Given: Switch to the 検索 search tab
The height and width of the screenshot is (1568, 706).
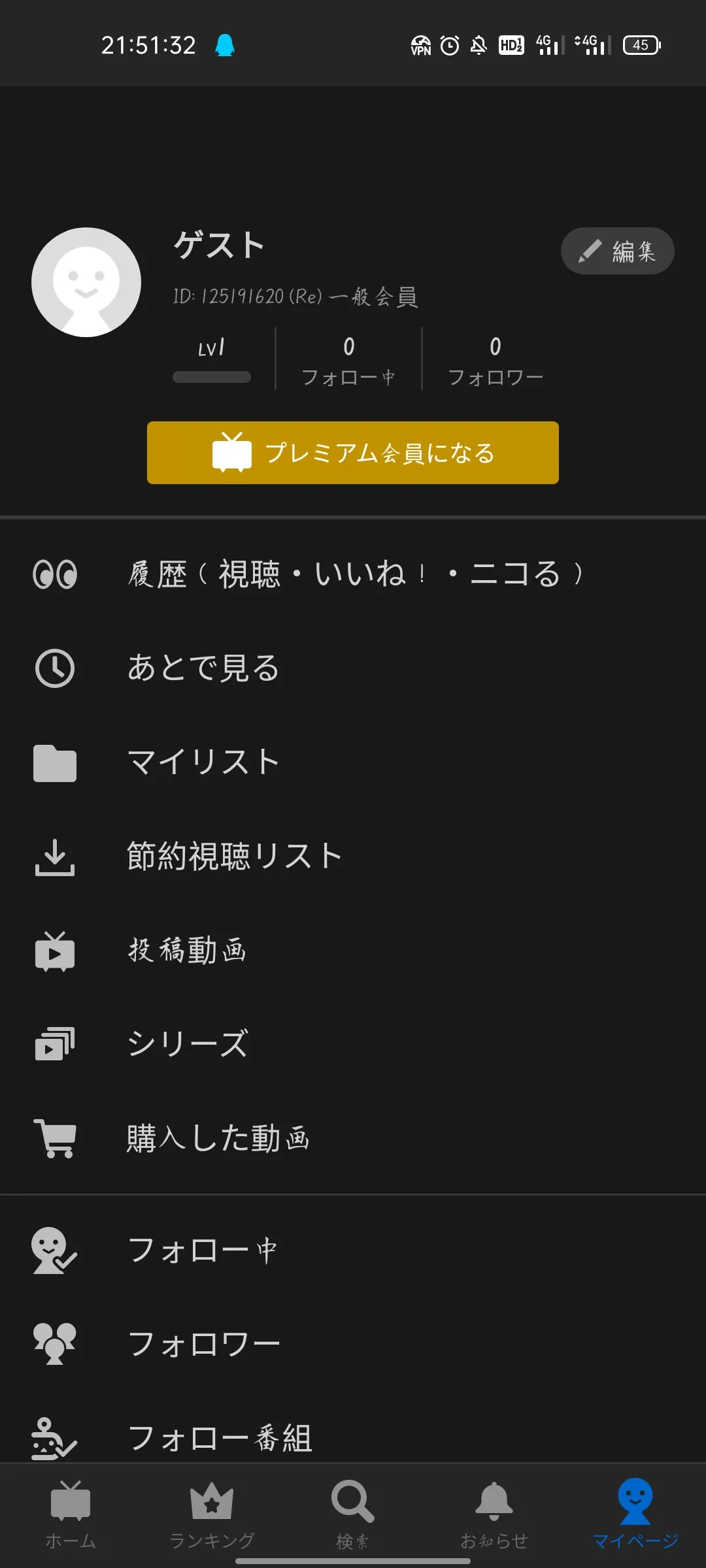Looking at the screenshot, I should [353, 1514].
